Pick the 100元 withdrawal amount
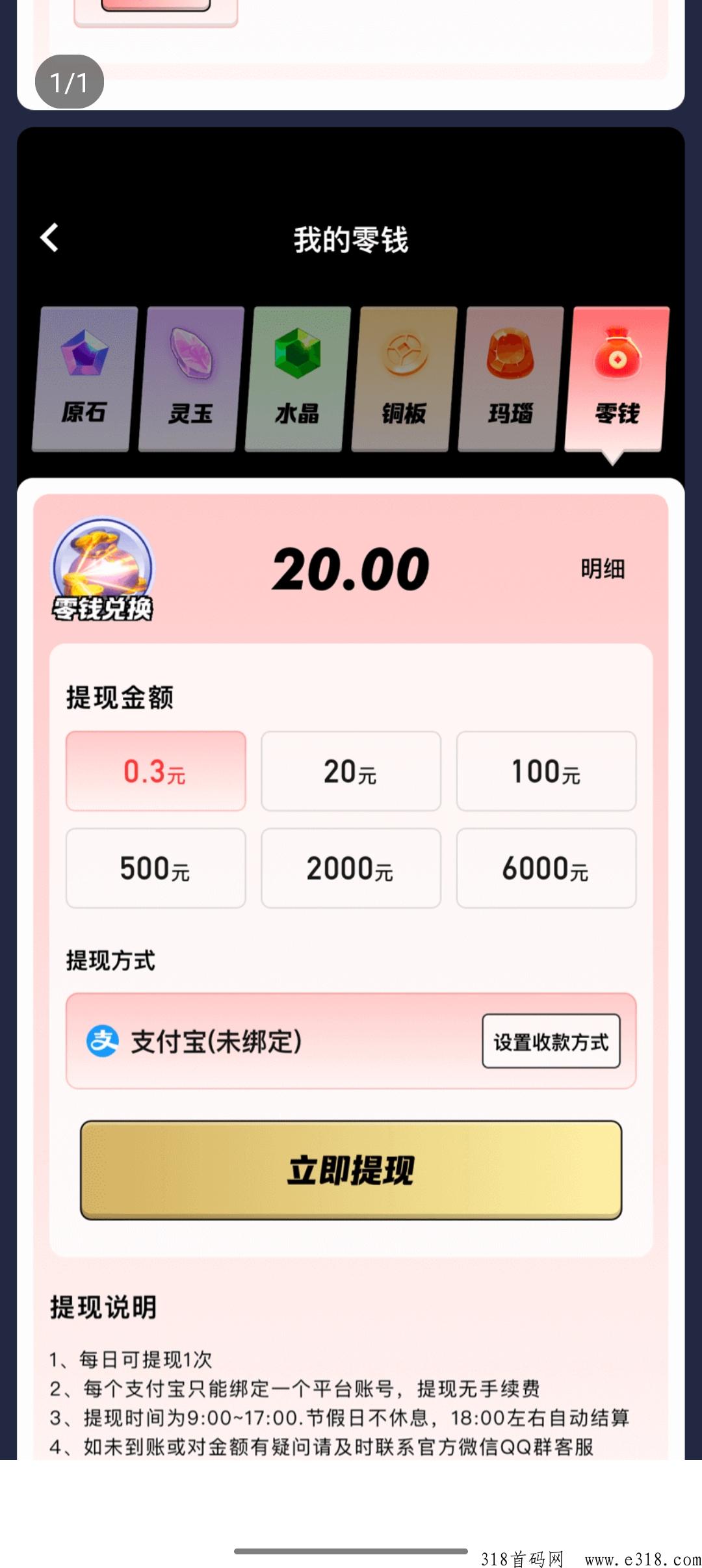This screenshot has height=1568, width=702. tap(546, 771)
